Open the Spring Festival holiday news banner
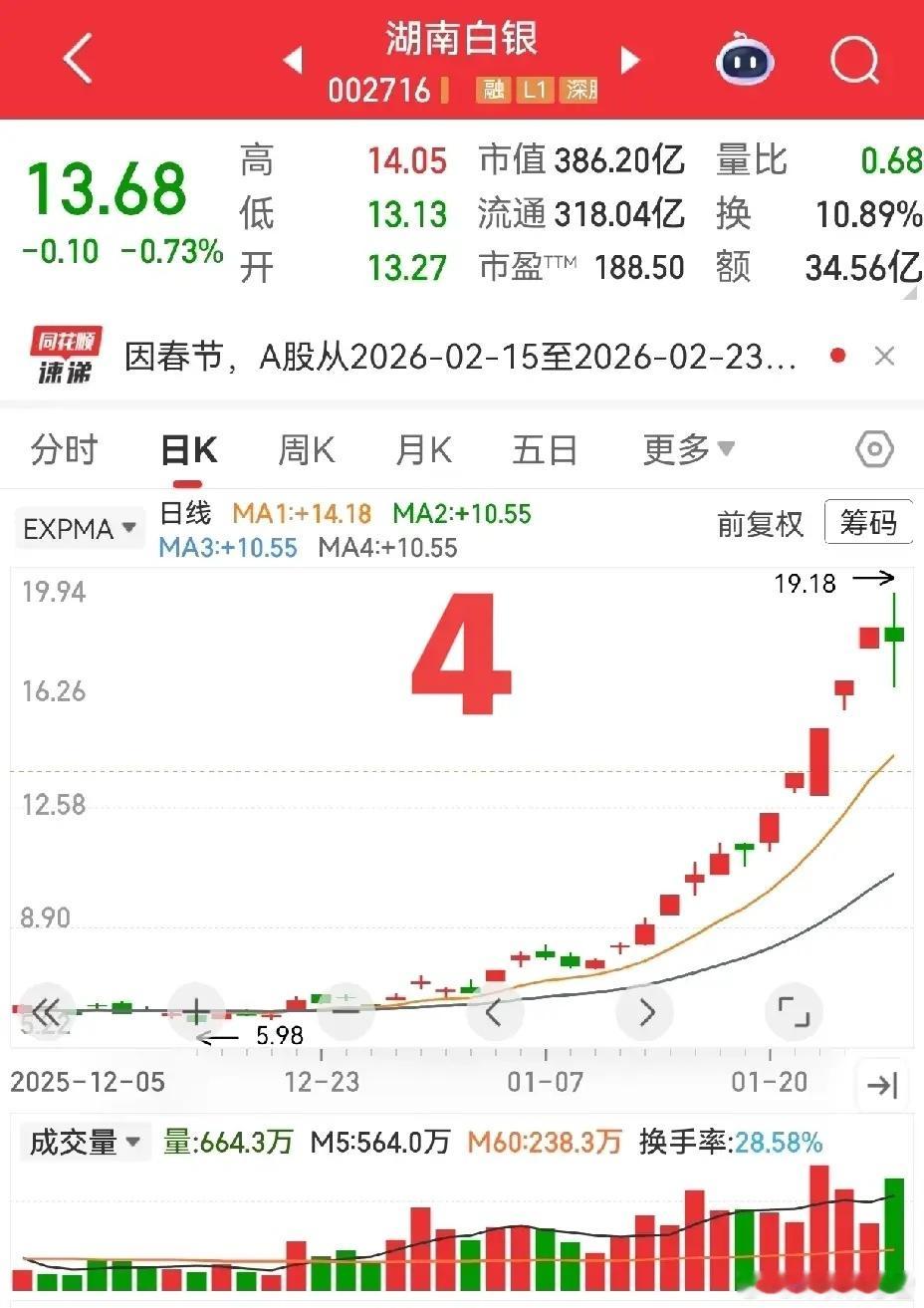The image size is (924, 1308). [x=458, y=355]
